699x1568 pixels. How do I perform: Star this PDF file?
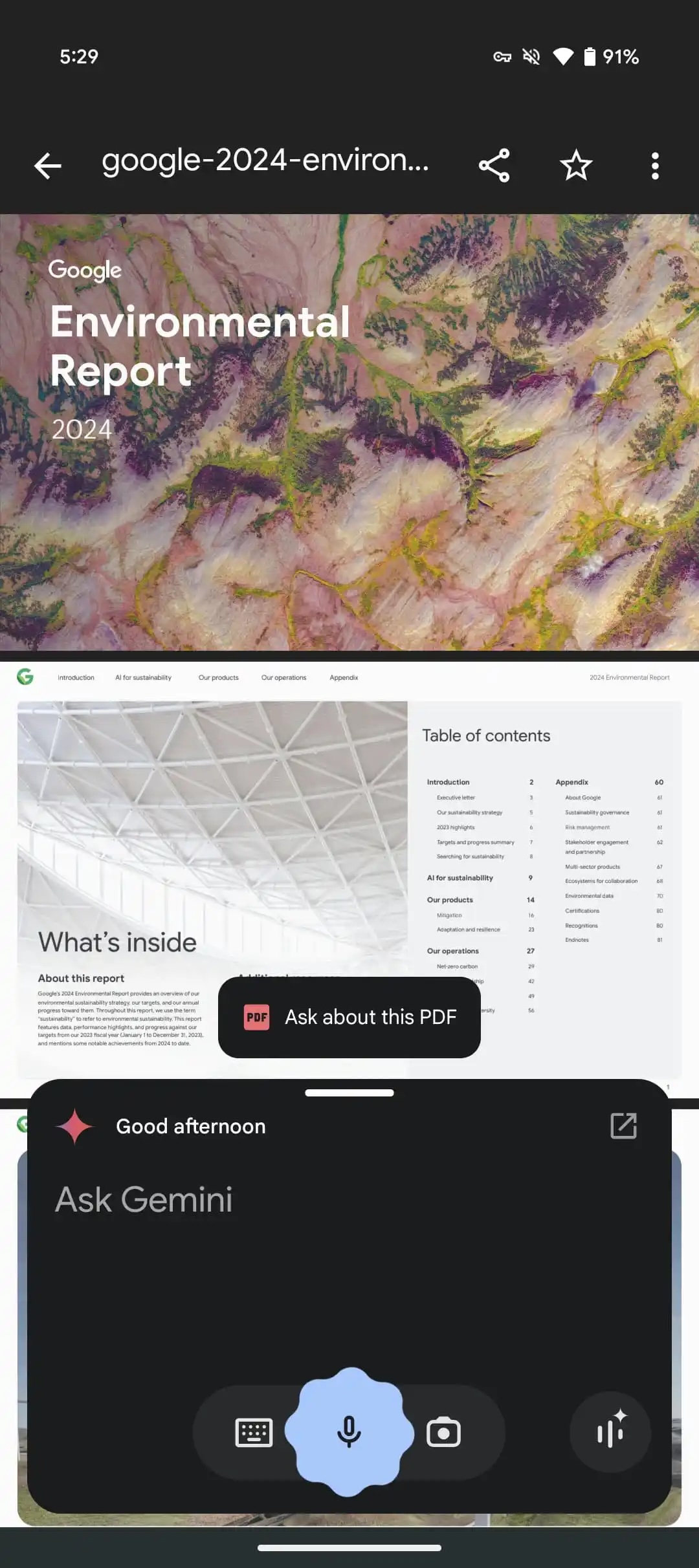coord(575,166)
